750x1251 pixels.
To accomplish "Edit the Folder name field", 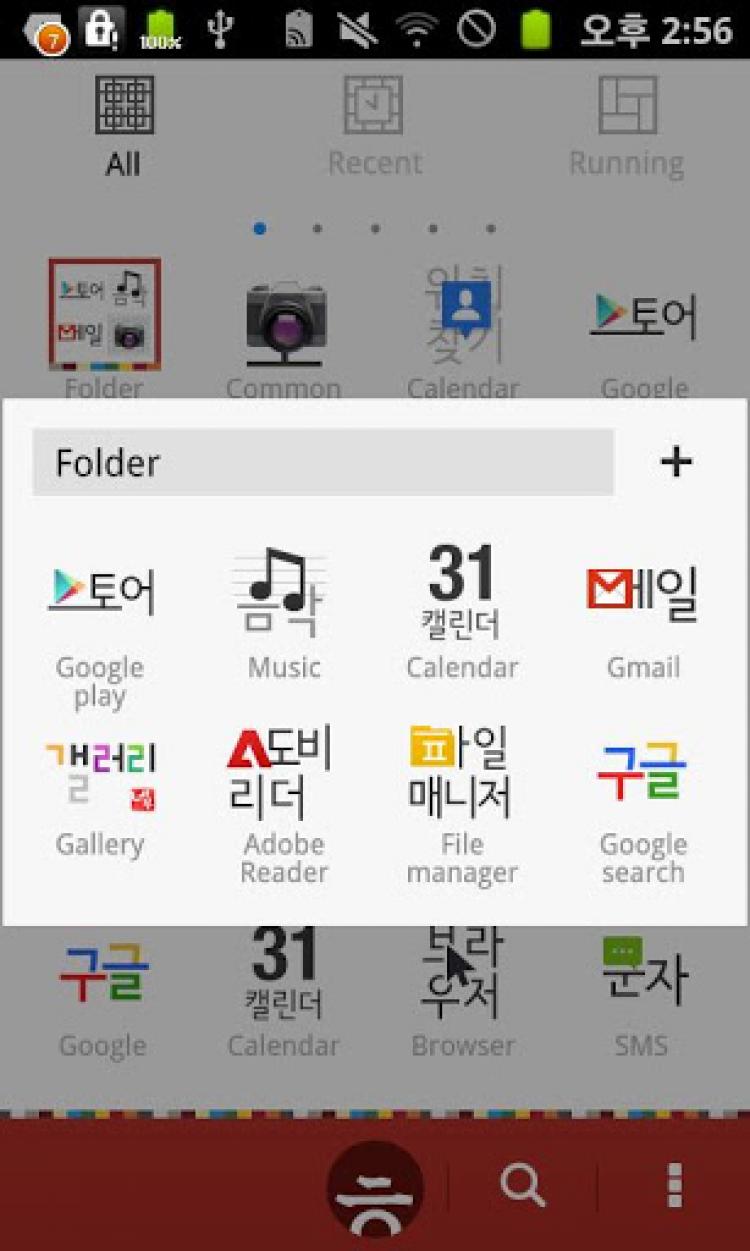I will [322, 462].
